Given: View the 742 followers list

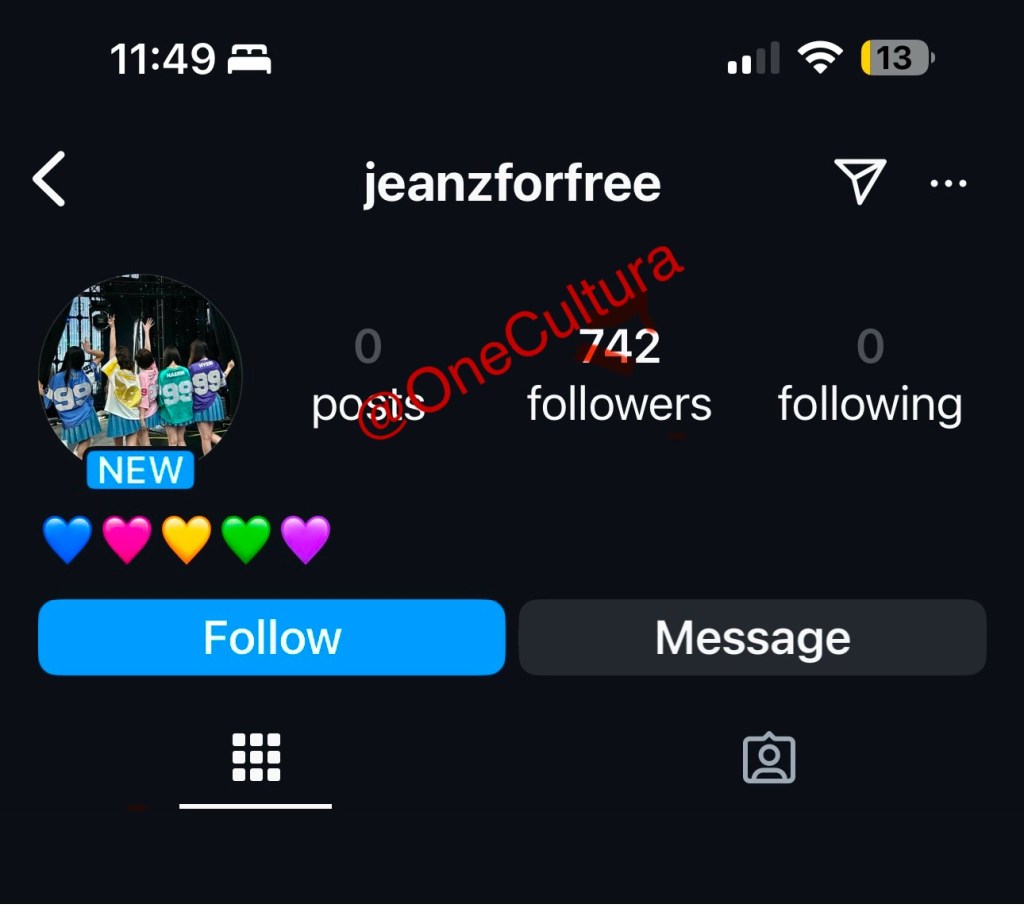Looking at the screenshot, I should tap(619, 375).
